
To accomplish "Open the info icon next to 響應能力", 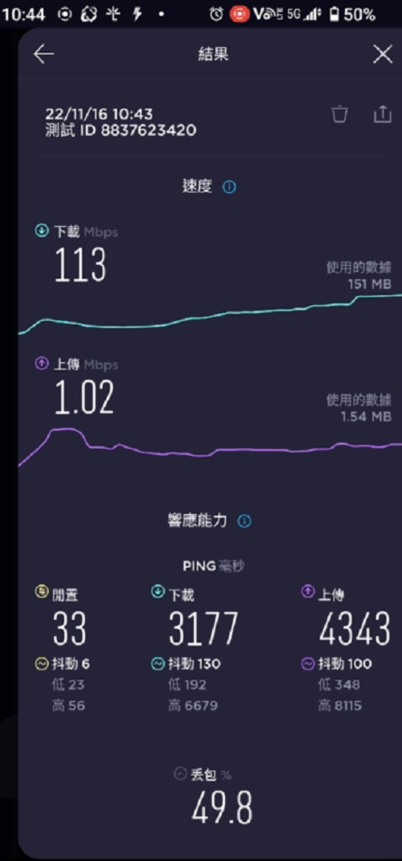I will pos(244,521).
